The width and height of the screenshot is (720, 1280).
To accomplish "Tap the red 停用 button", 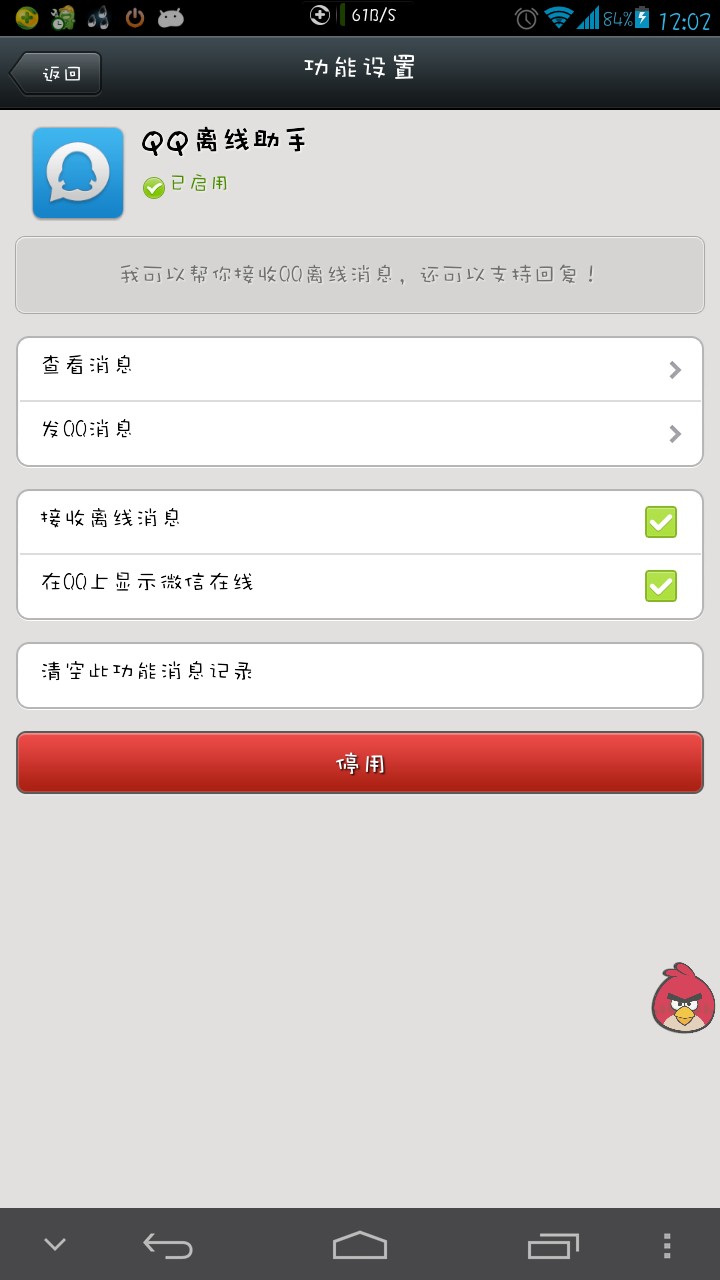I will [x=360, y=763].
